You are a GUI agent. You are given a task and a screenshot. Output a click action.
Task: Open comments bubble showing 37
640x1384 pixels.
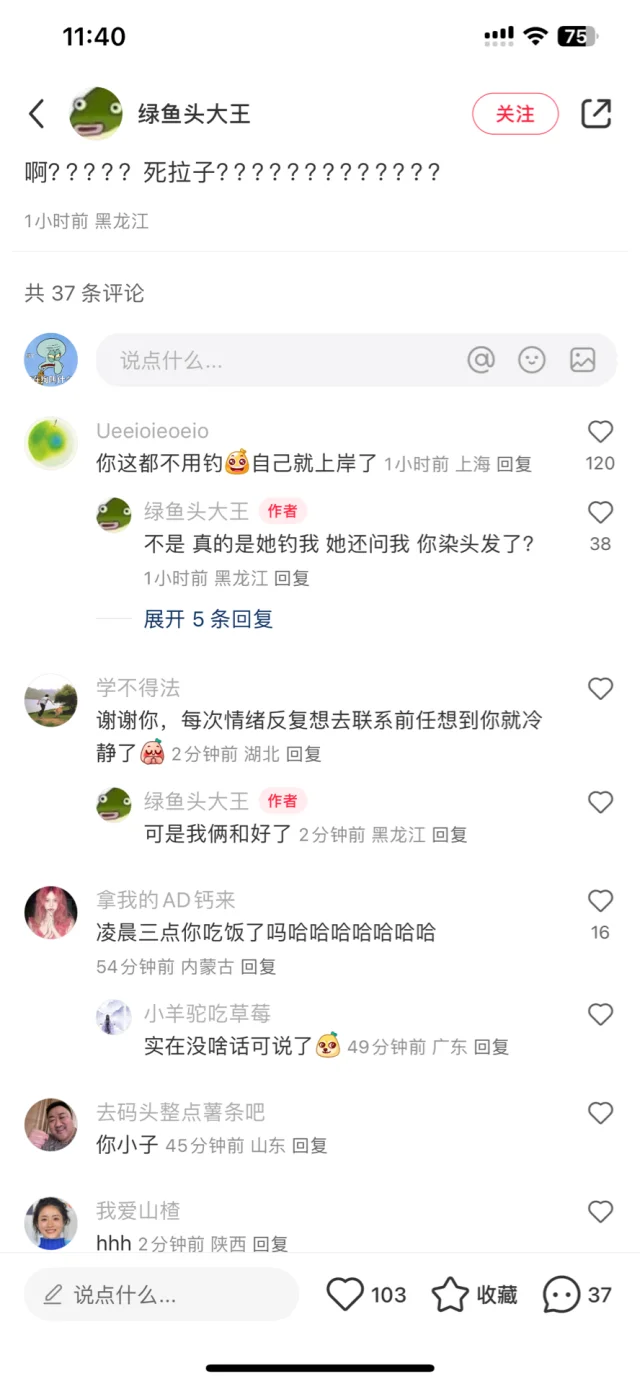562,1295
